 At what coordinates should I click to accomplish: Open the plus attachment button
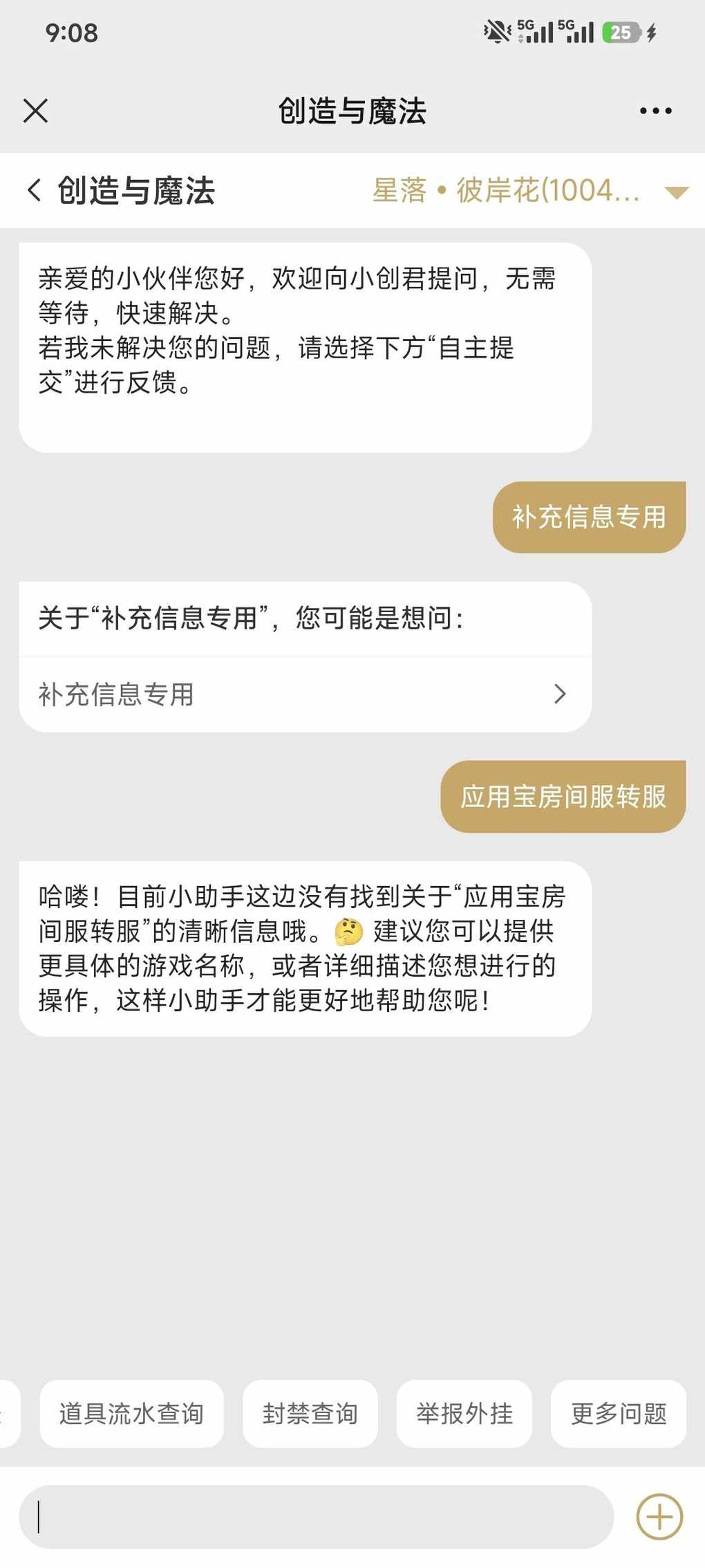pyautogui.click(x=659, y=1517)
